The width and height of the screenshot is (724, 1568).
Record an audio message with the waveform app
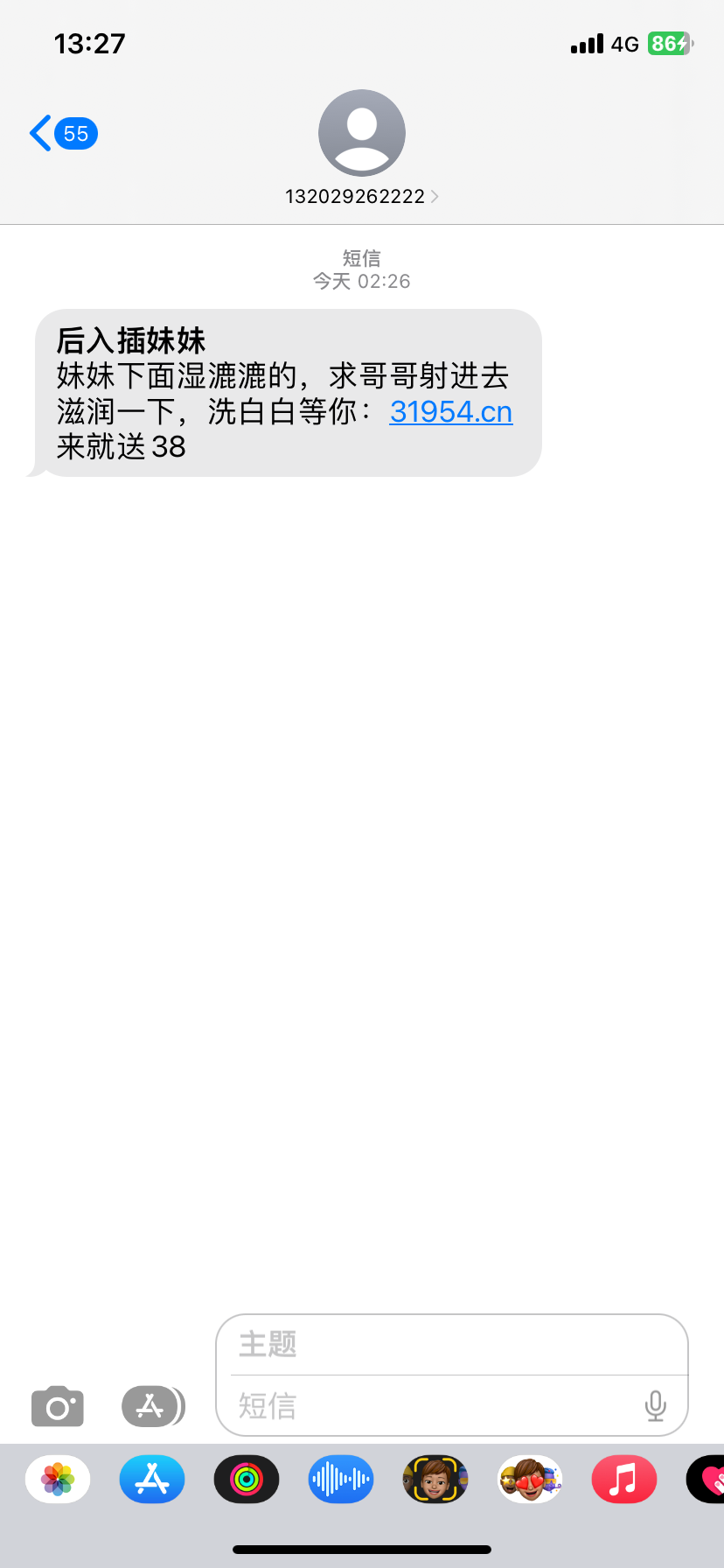(x=341, y=1480)
